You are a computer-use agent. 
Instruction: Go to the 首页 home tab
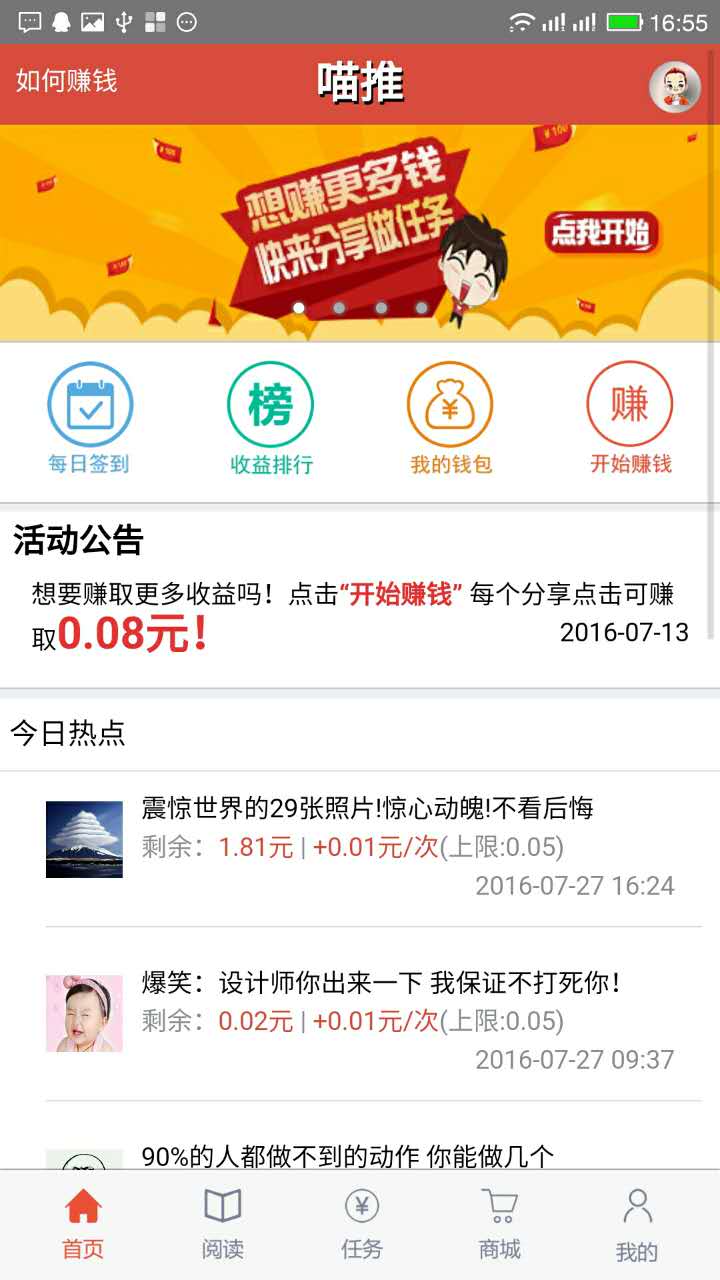[83, 1224]
